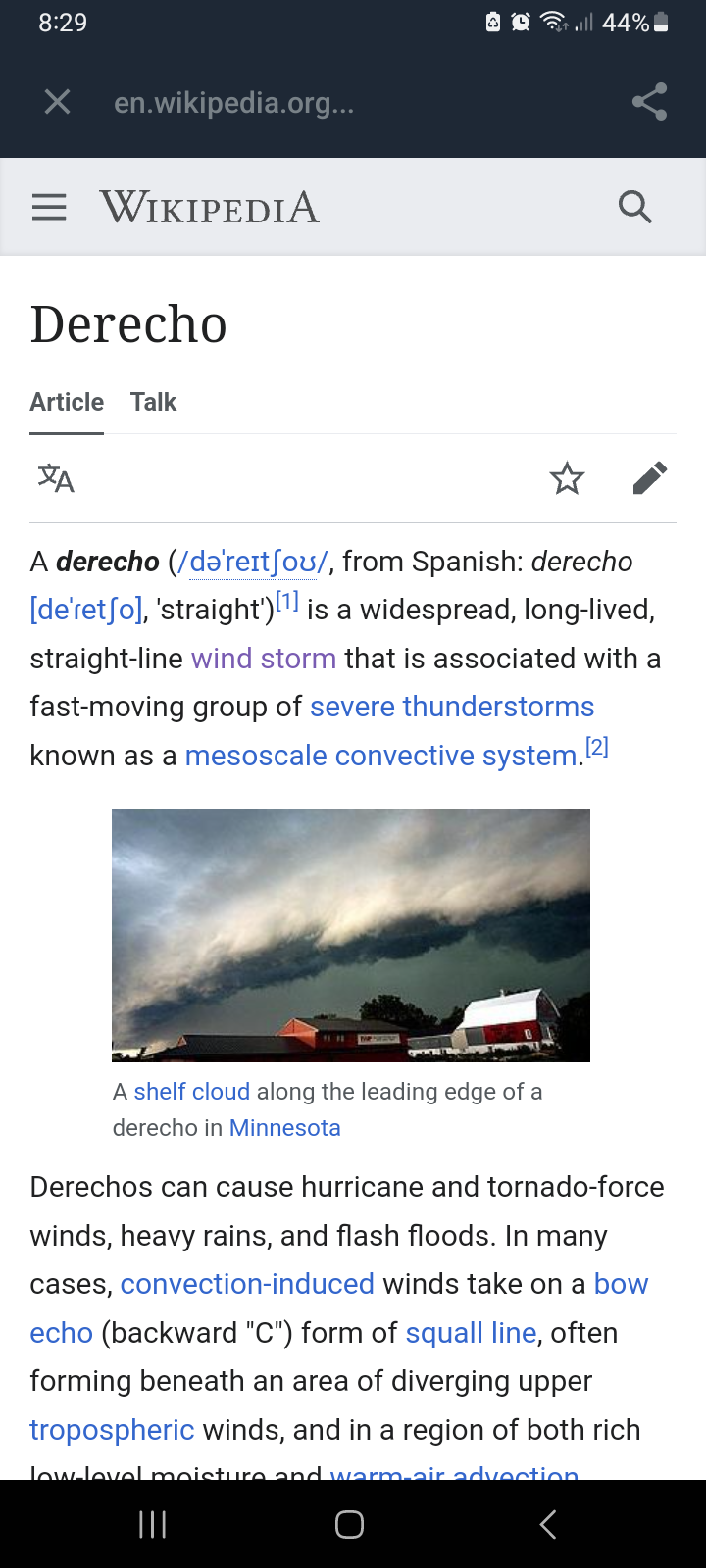Open the severe thunderstorms link
Screen dimensions: 706x1568
(452, 707)
